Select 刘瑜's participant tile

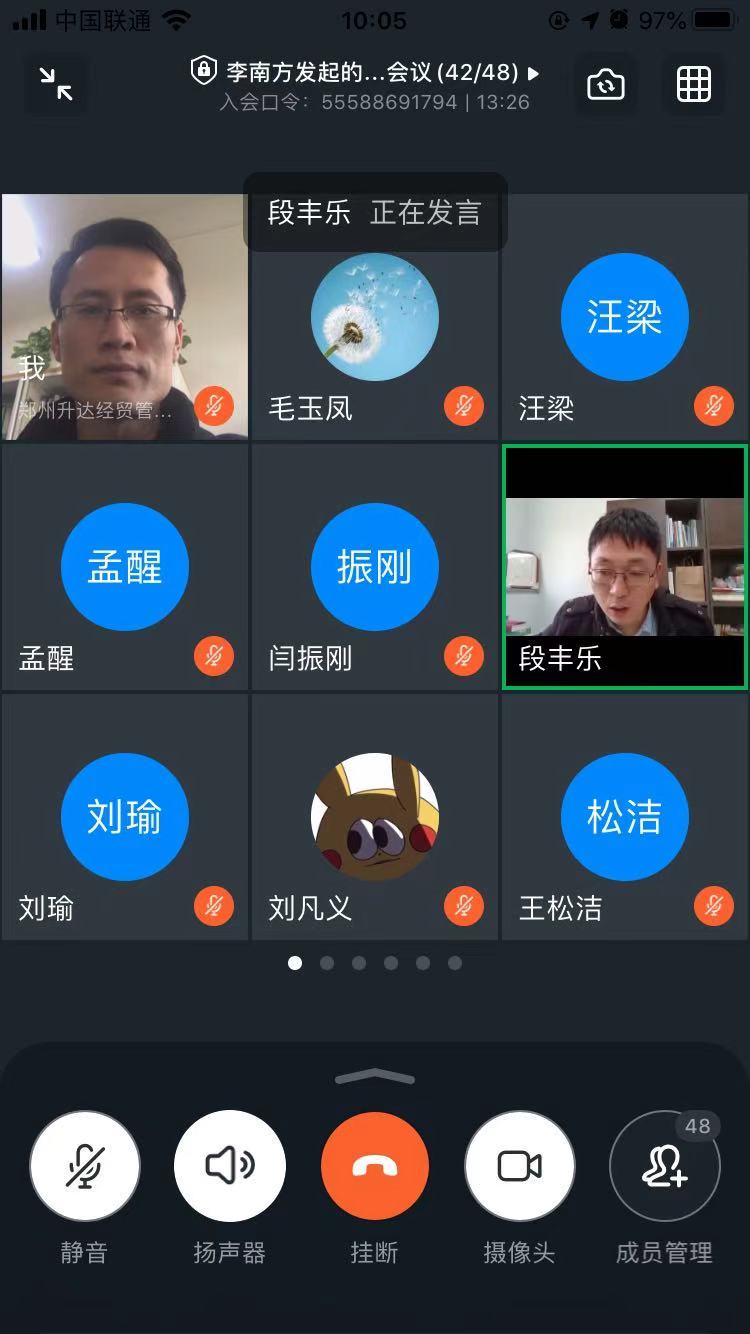(125, 817)
